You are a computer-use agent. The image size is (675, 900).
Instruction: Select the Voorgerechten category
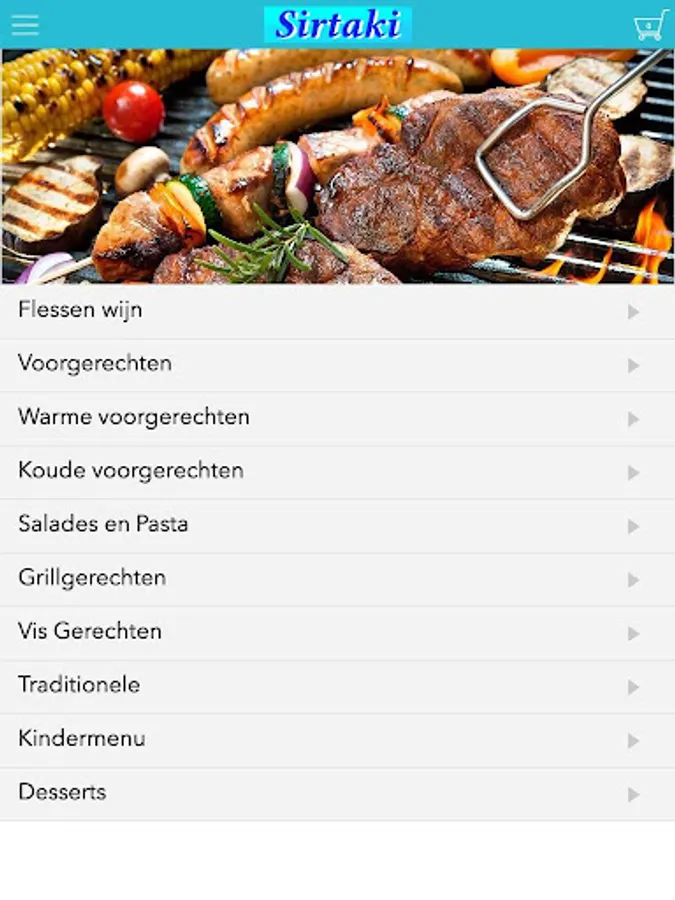pyautogui.click(x=337, y=364)
